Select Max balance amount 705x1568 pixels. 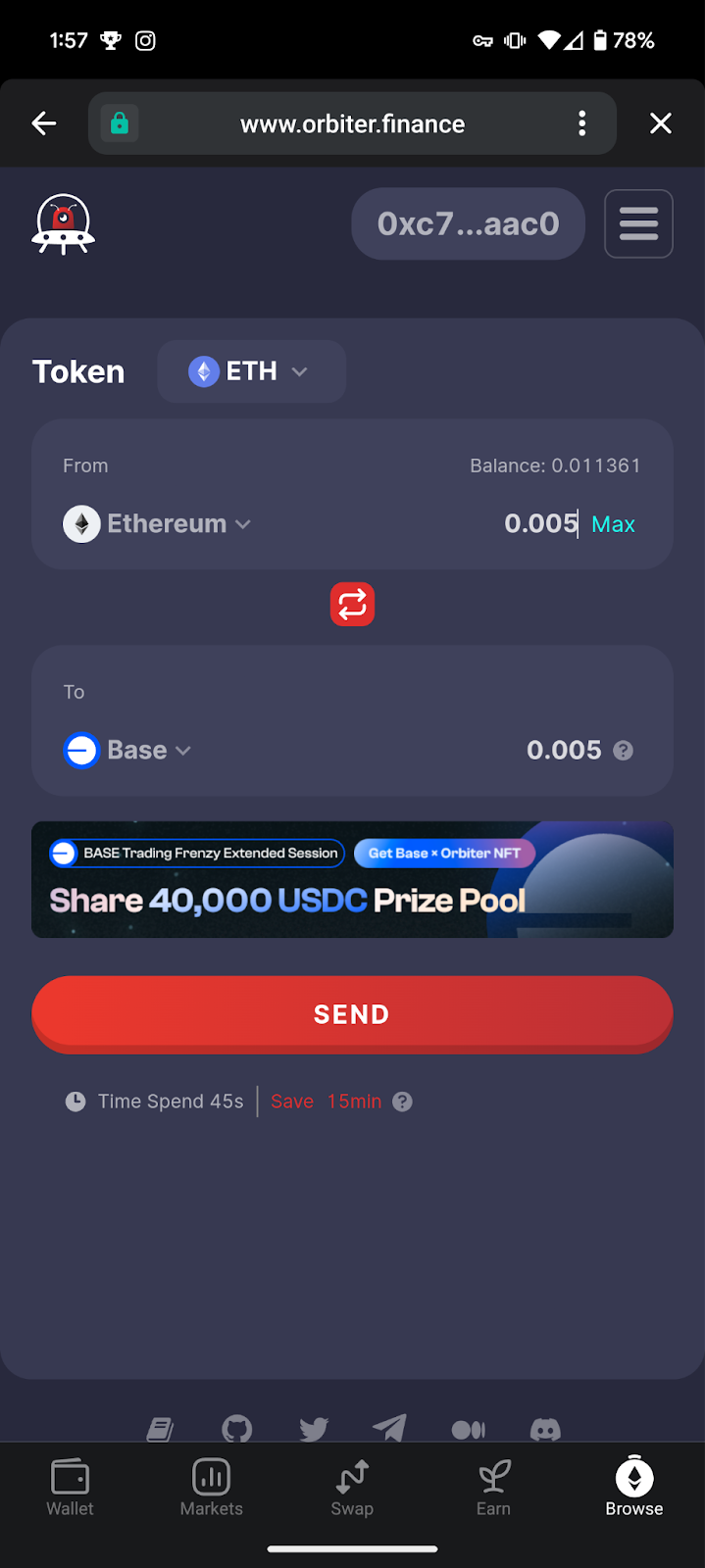[x=614, y=524]
